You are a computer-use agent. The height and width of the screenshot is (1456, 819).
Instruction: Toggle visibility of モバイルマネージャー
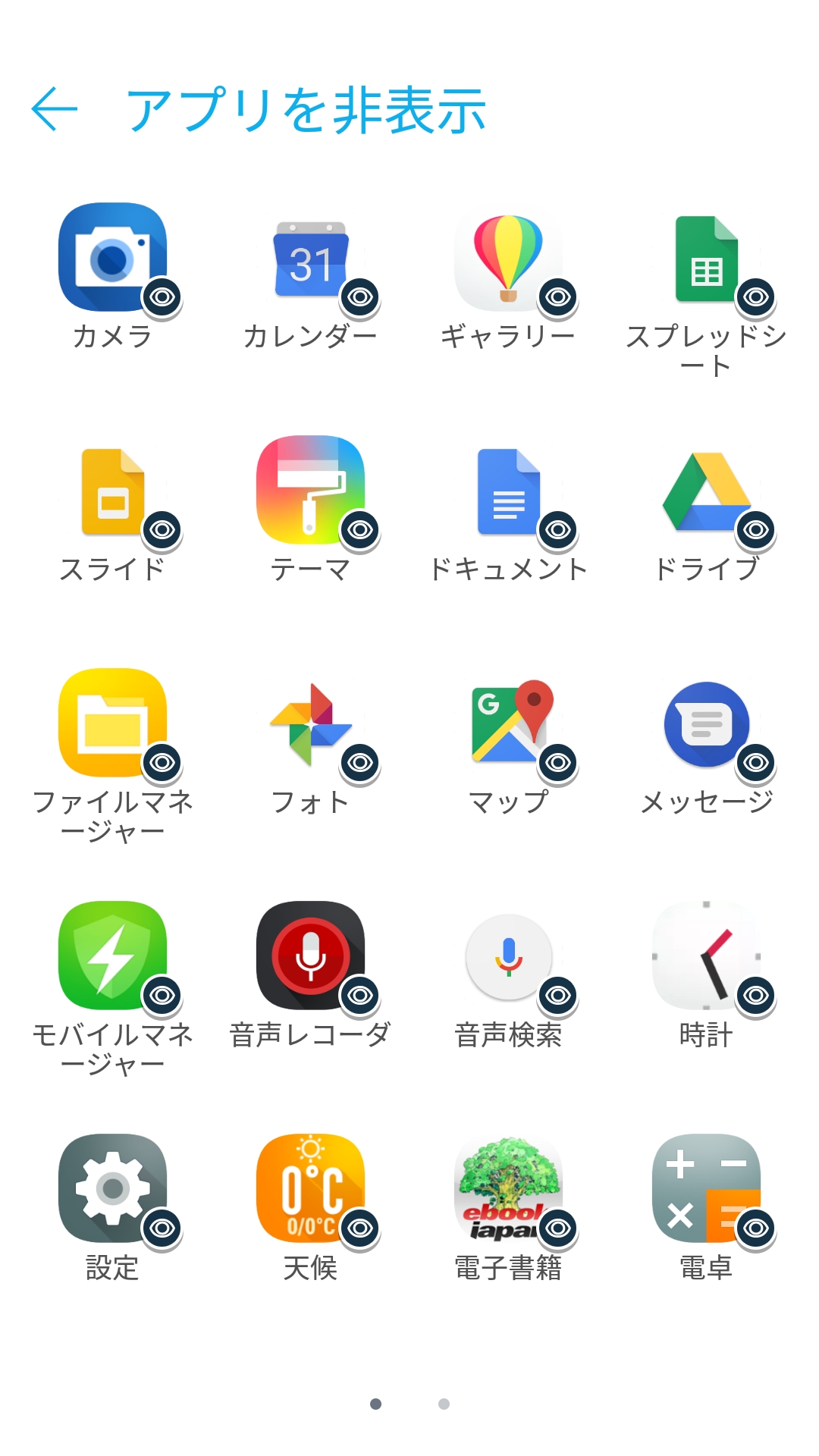coord(162,995)
